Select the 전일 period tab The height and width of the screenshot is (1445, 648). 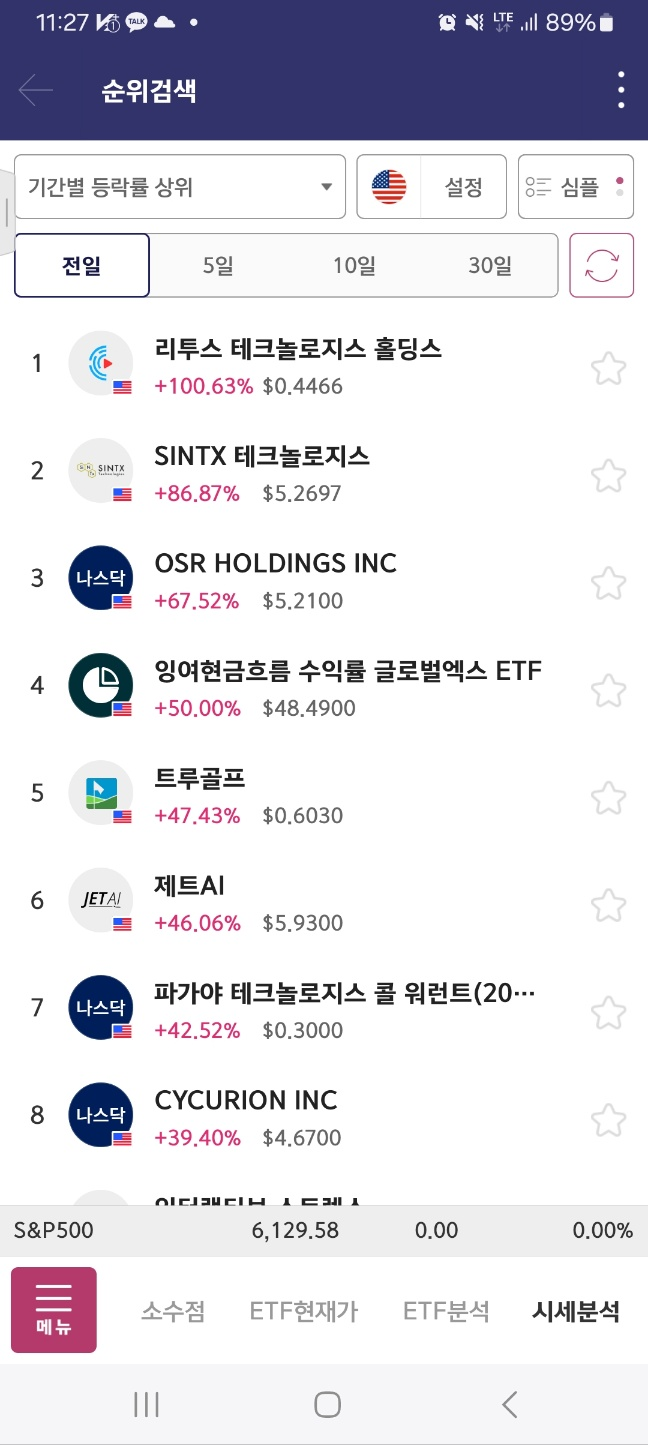point(82,265)
